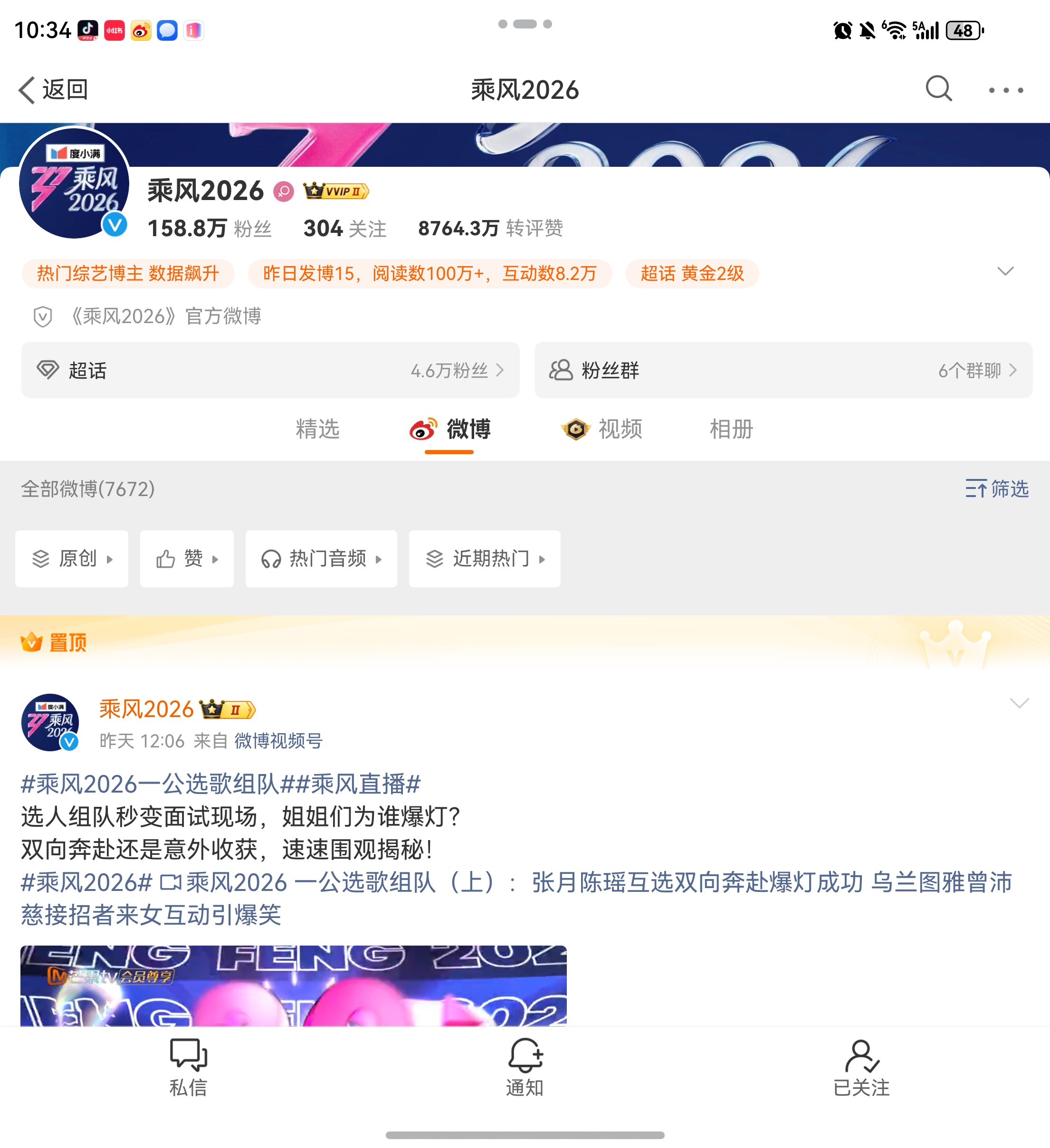Viewport: 1050px width, 1148px height.
Task: Switch to the 视频 tab
Action: 602,429
